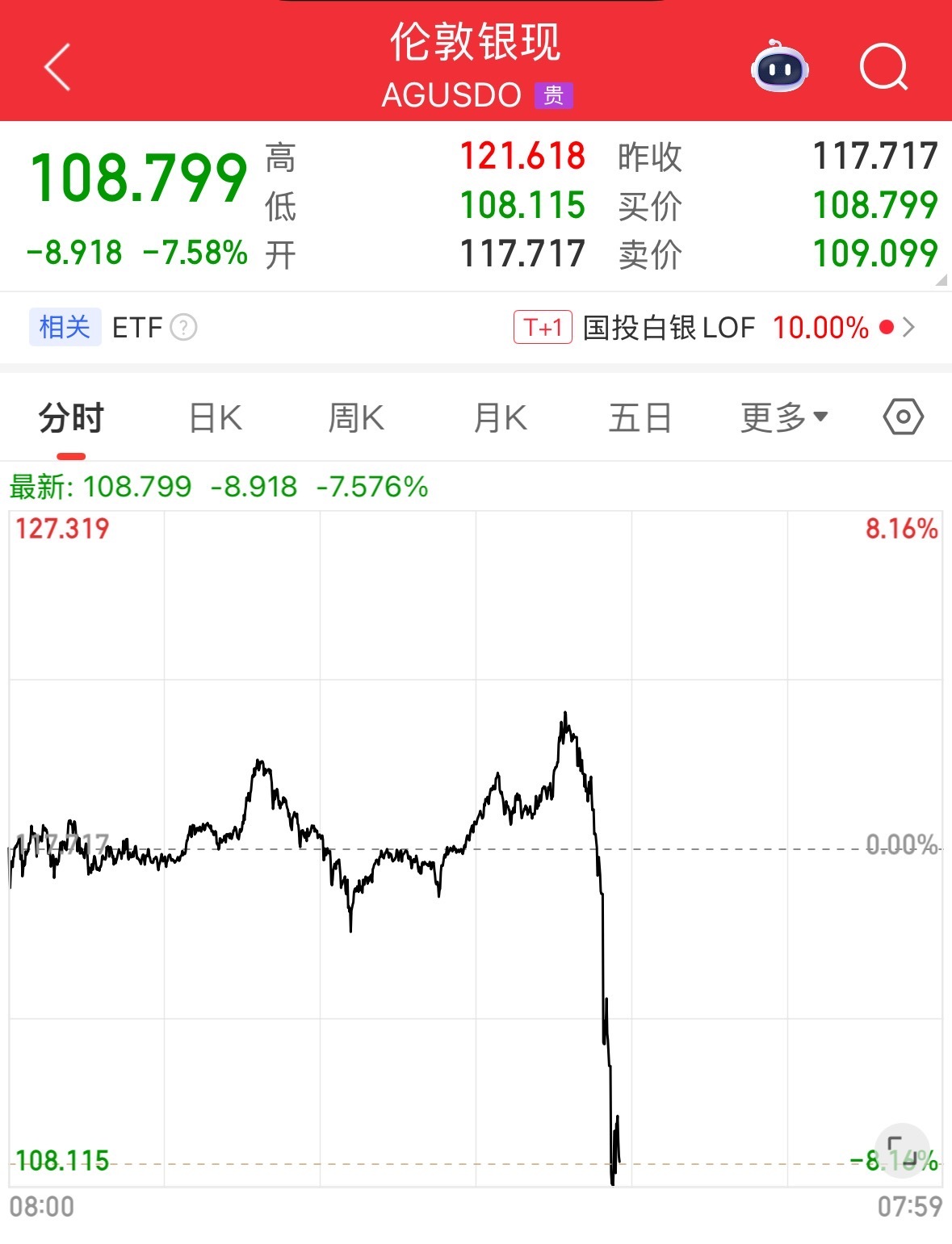Switch to the 周K tab
The width and height of the screenshot is (952, 1244).
coord(356,417)
